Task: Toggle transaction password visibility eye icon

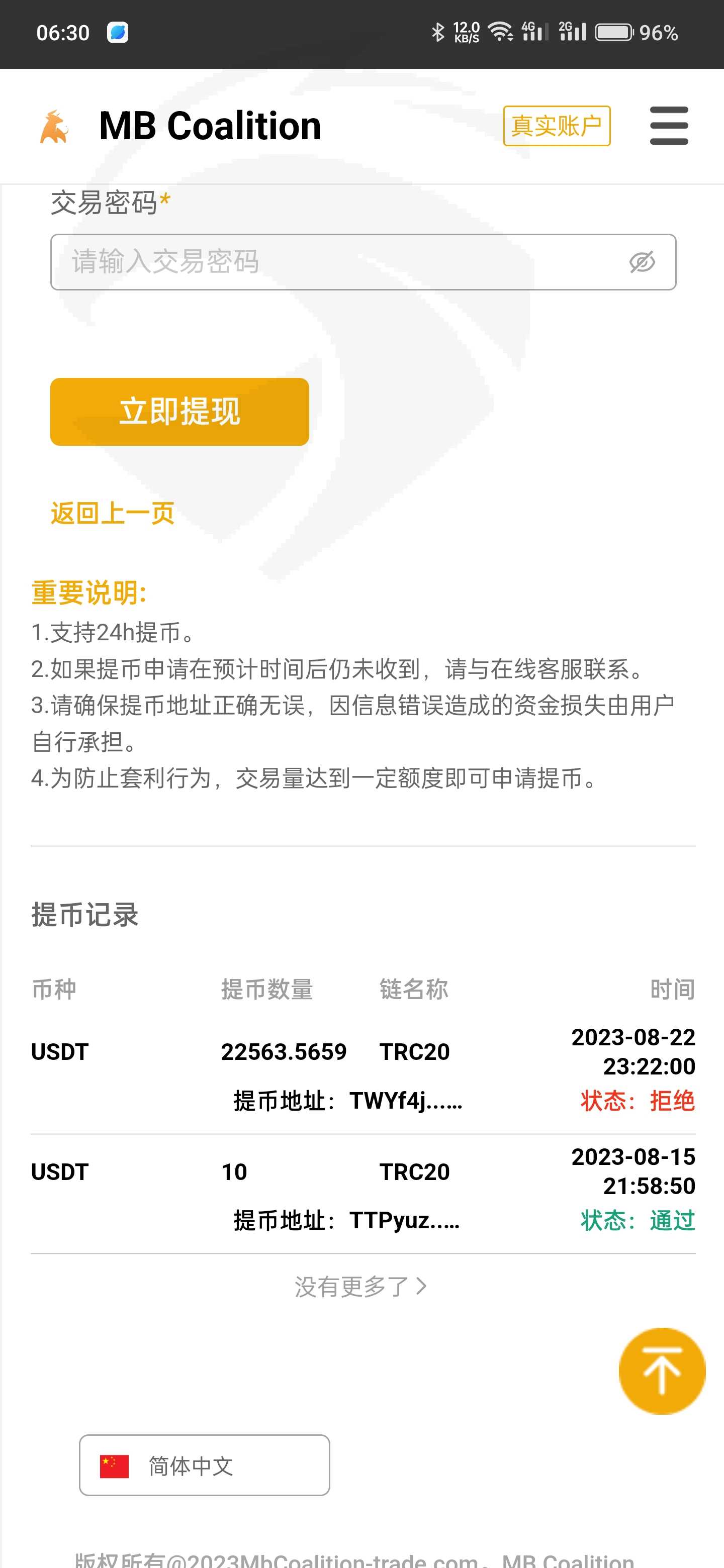Action: click(642, 262)
